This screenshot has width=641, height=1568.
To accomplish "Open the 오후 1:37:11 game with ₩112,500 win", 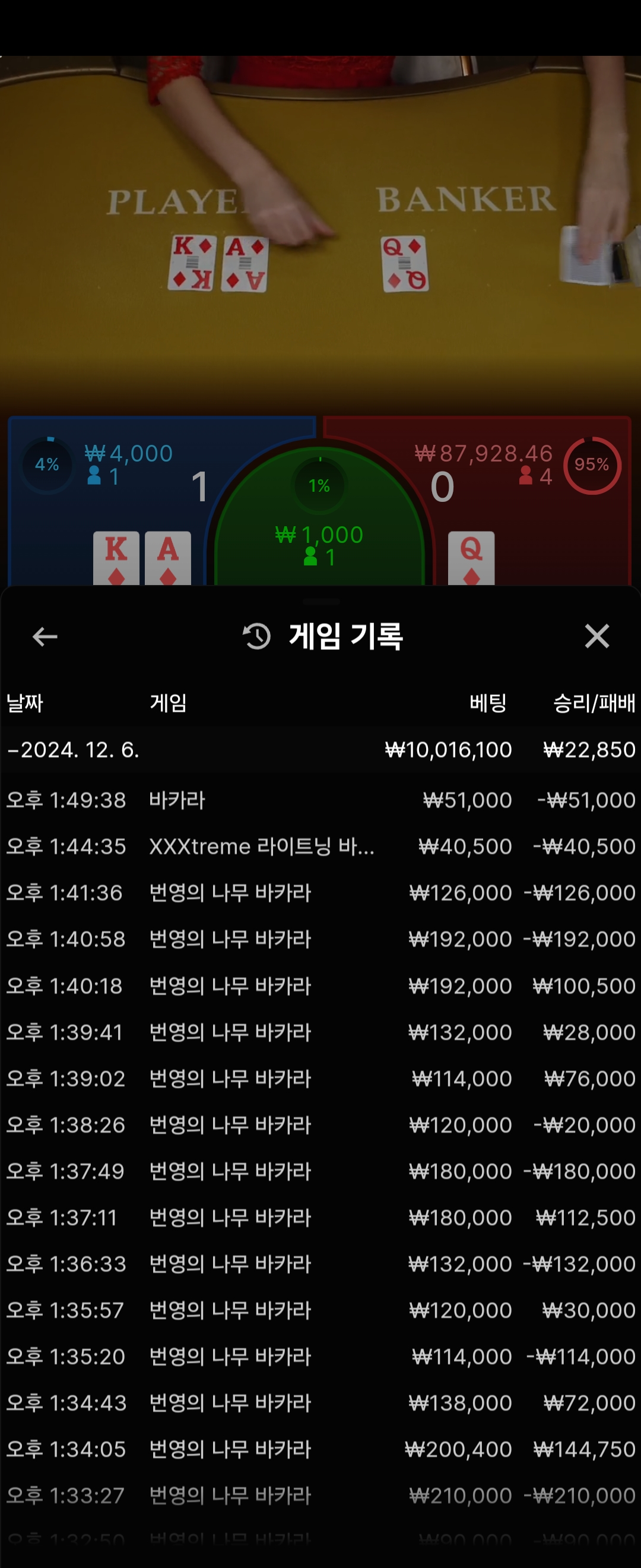I will [320, 1218].
